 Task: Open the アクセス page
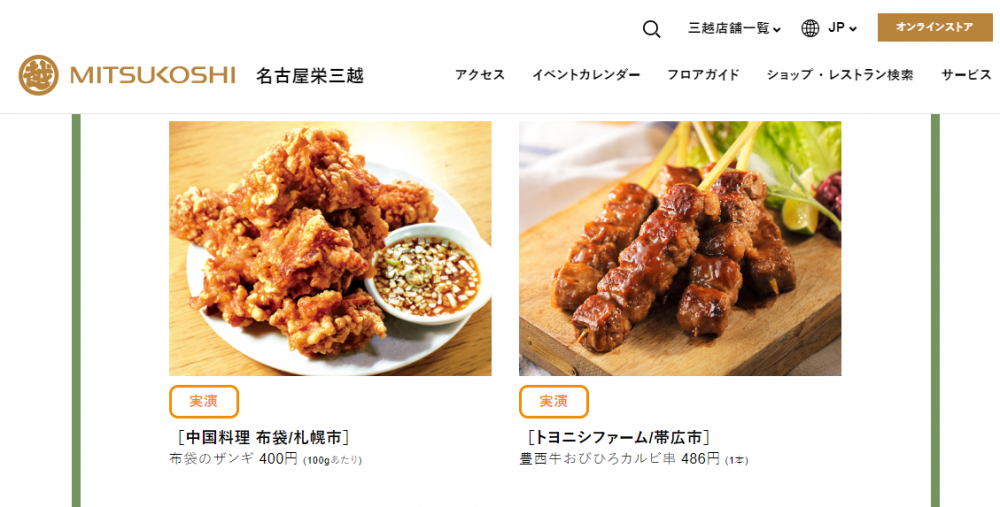(480, 75)
